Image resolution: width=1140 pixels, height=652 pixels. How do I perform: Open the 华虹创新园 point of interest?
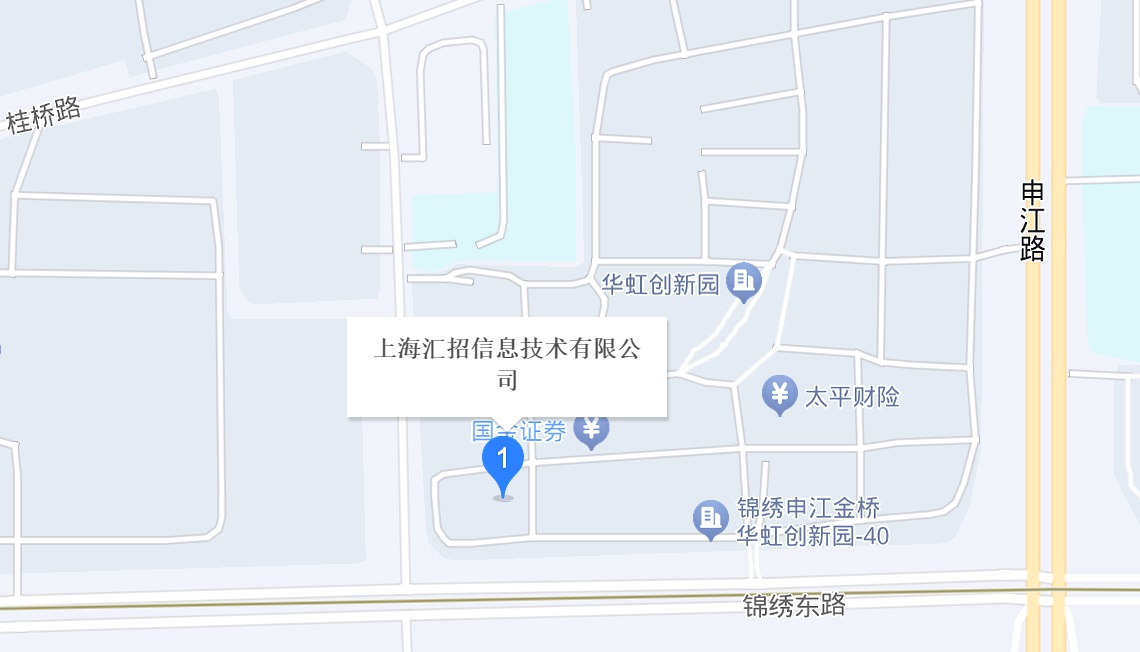click(x=743, y=282)
